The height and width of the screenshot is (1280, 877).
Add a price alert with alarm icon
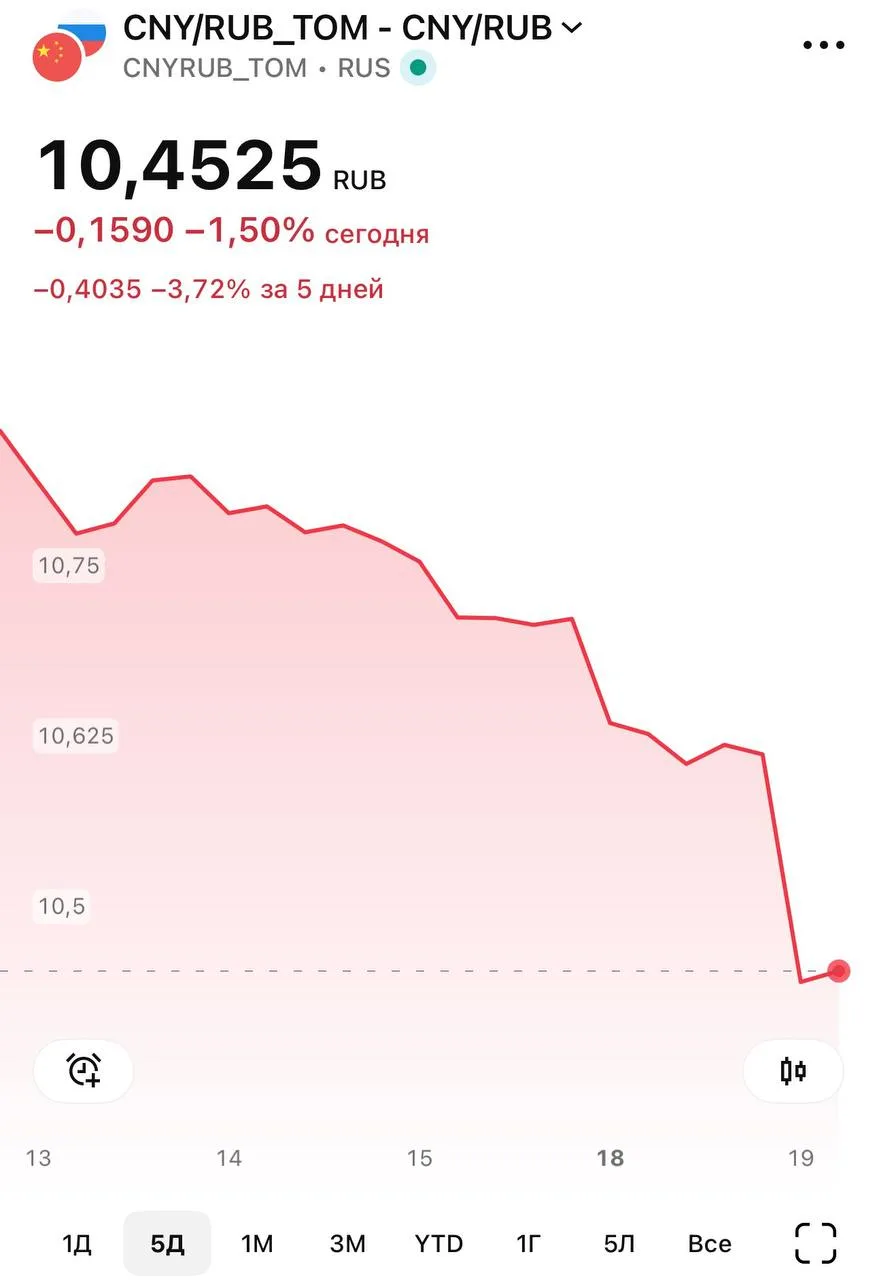pyautogui.click(x=84, y=1070)
